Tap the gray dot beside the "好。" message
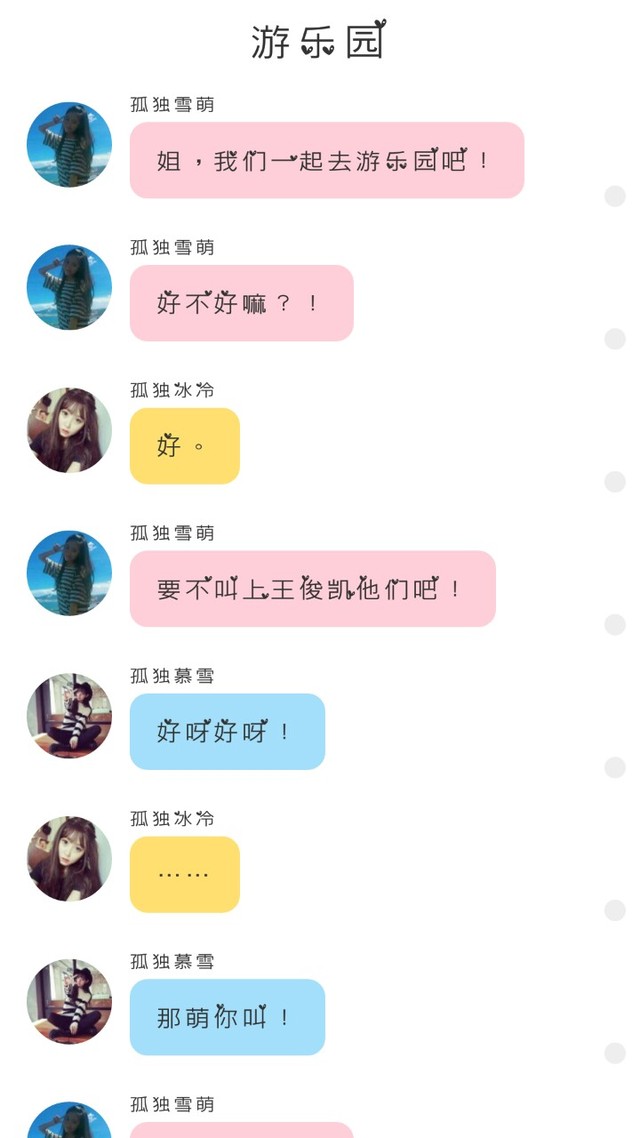 (x=615, y=482)
